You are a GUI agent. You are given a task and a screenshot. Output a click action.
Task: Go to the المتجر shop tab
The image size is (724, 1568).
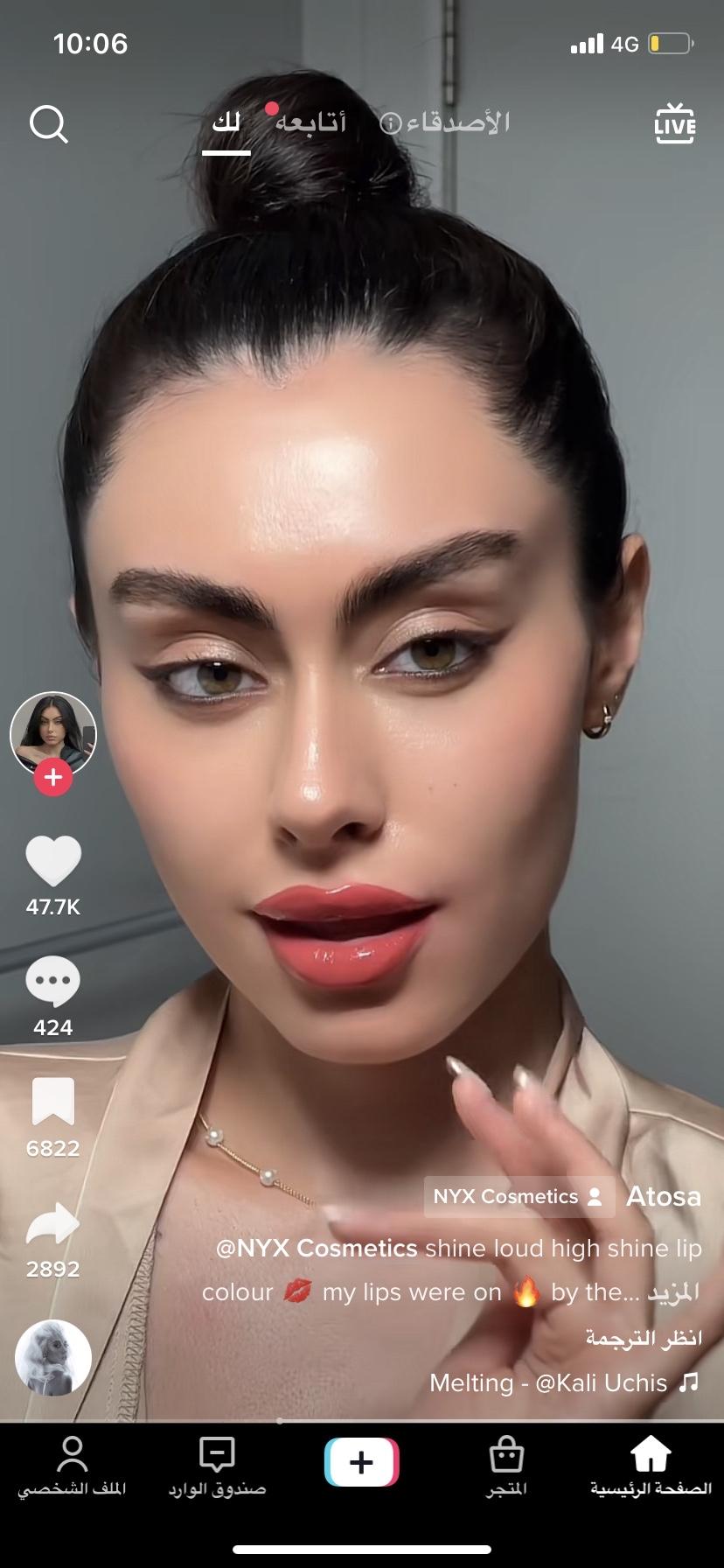click(x=506, y=1467)
